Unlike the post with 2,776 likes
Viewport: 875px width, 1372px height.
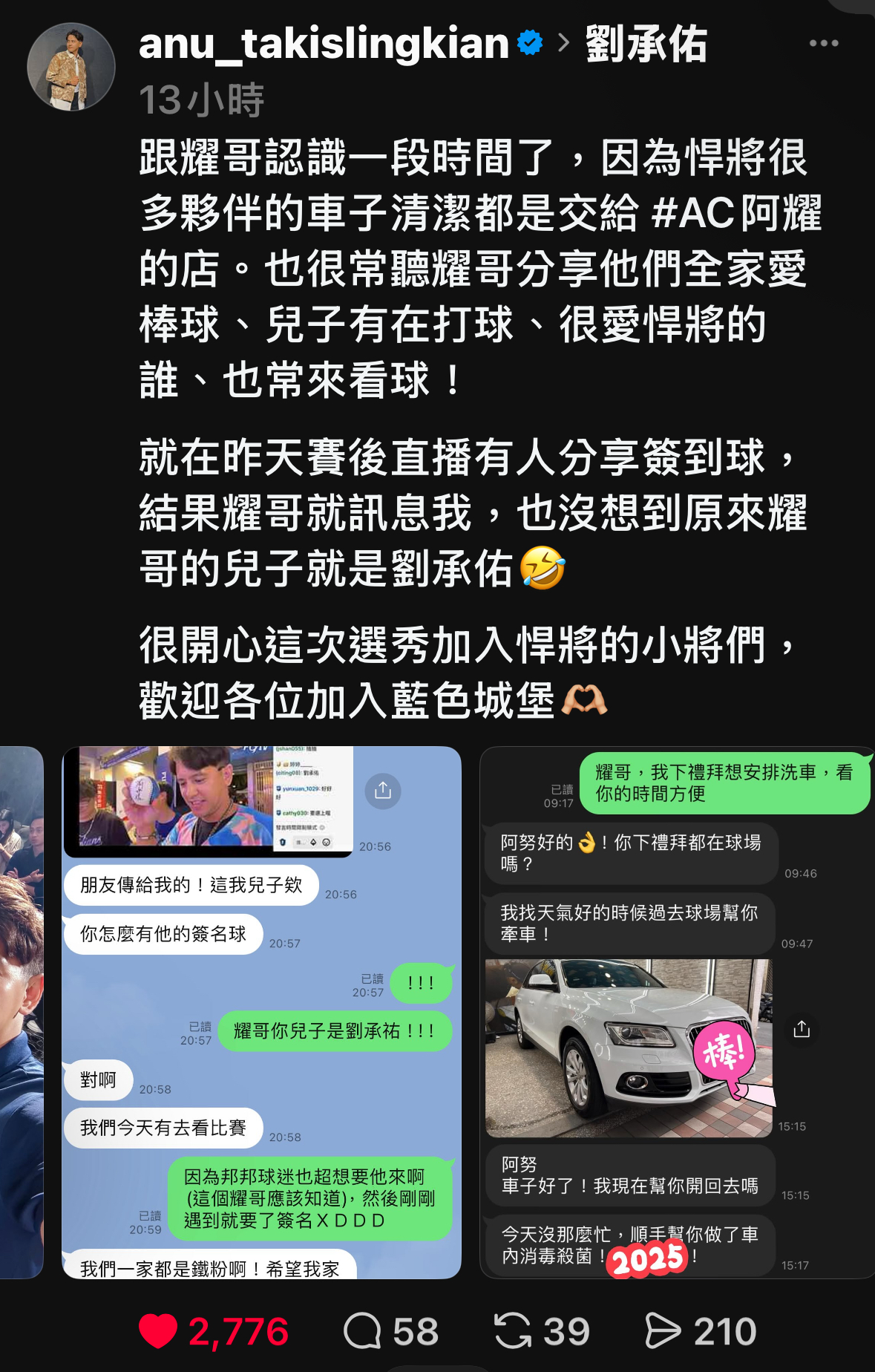pos(158,1331)
